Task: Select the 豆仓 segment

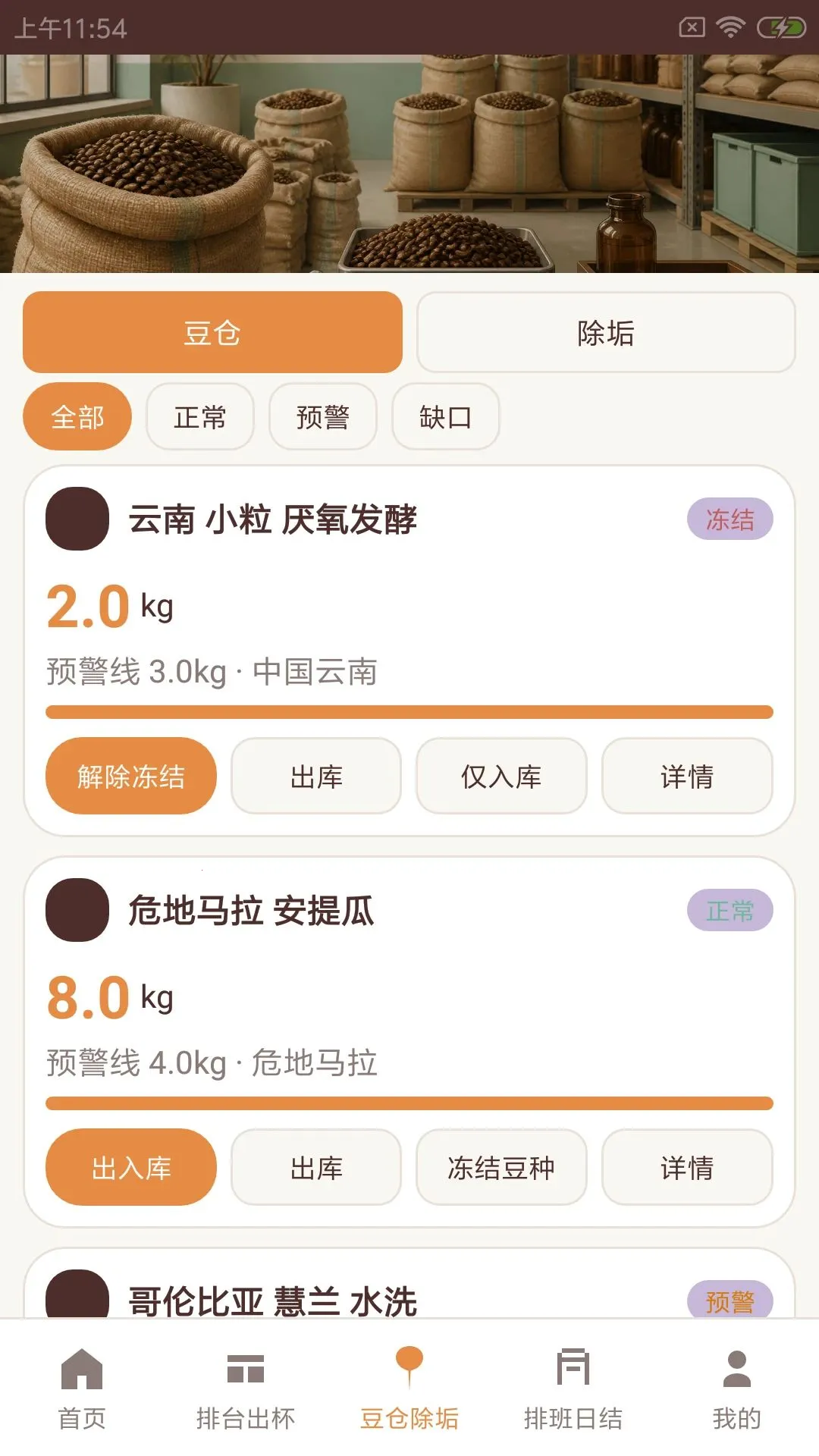Action: [x=212, y=332]
